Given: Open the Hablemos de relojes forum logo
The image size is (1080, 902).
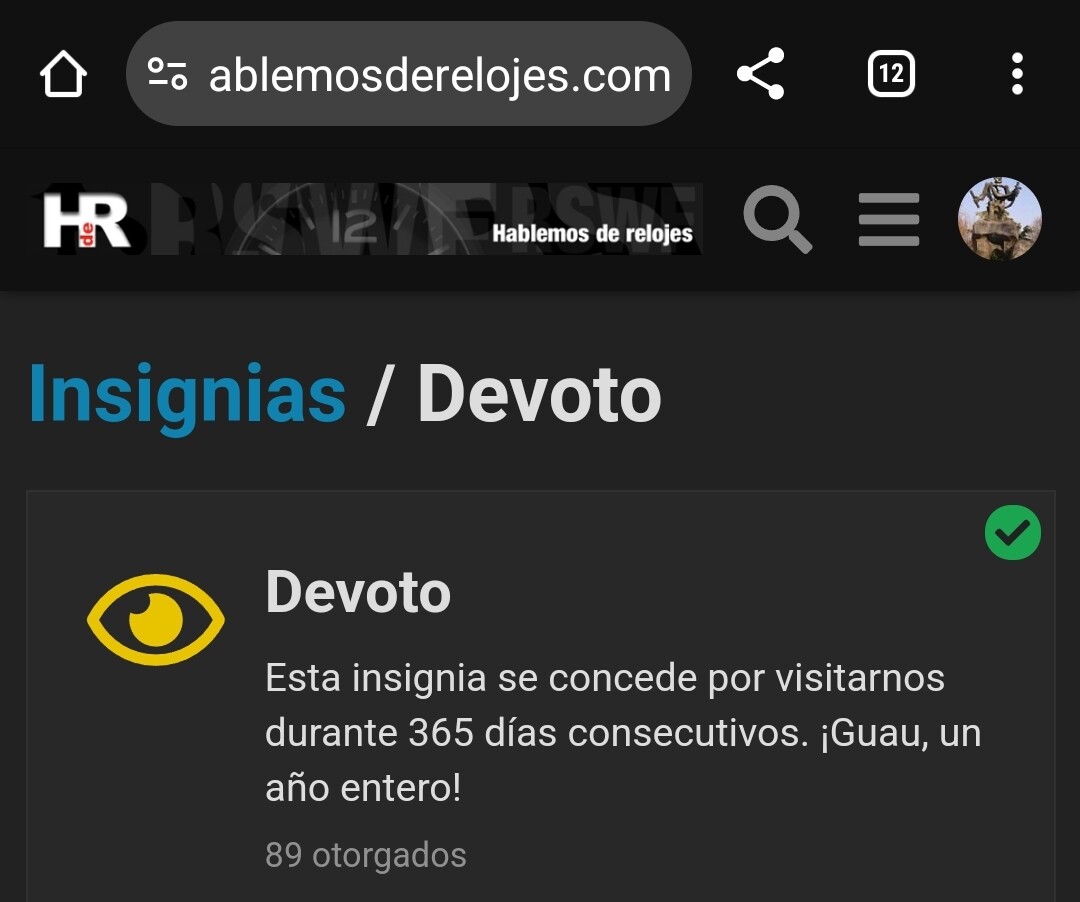Looking at the screenshot, I should click(x=366, y=219).
